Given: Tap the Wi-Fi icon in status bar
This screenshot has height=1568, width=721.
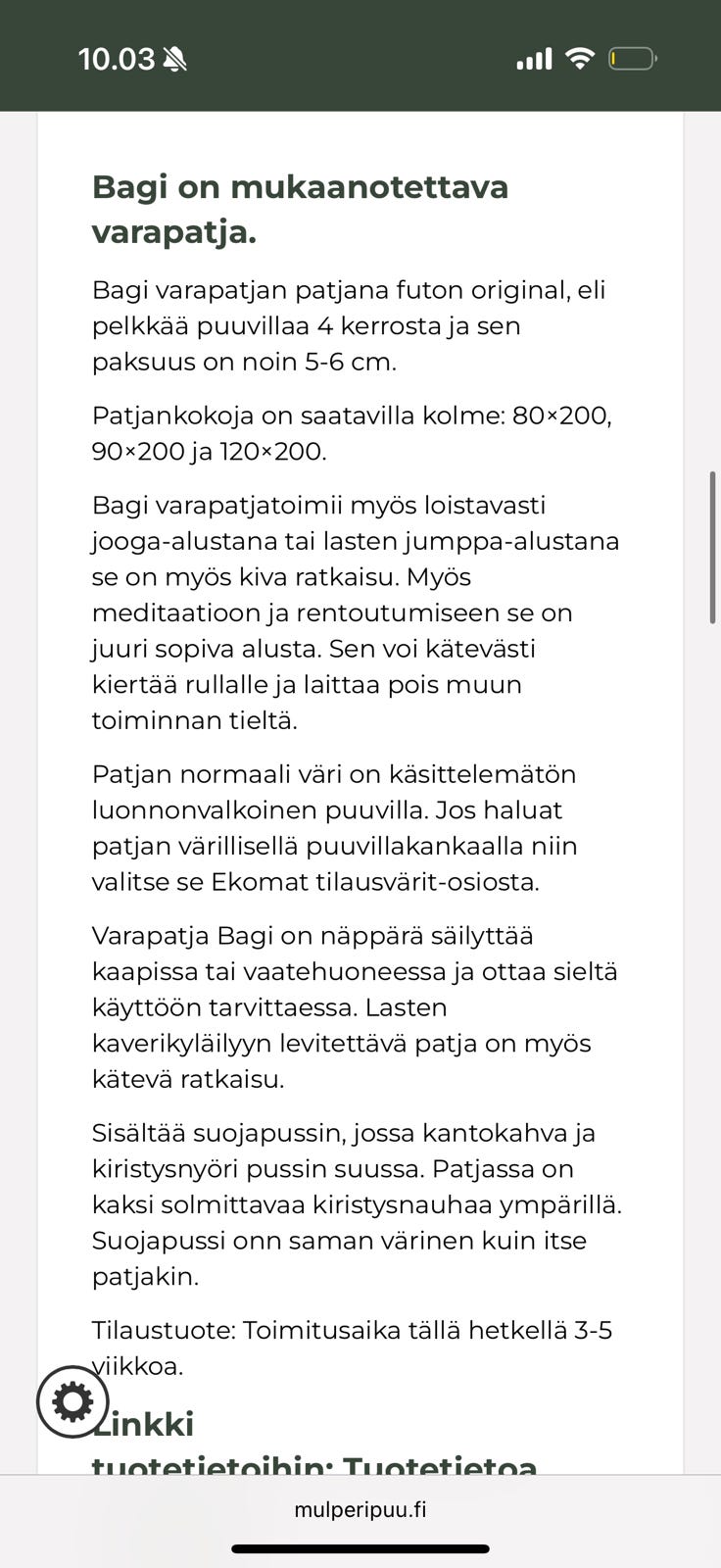Looking at the screenshot, I should [579, 57].
